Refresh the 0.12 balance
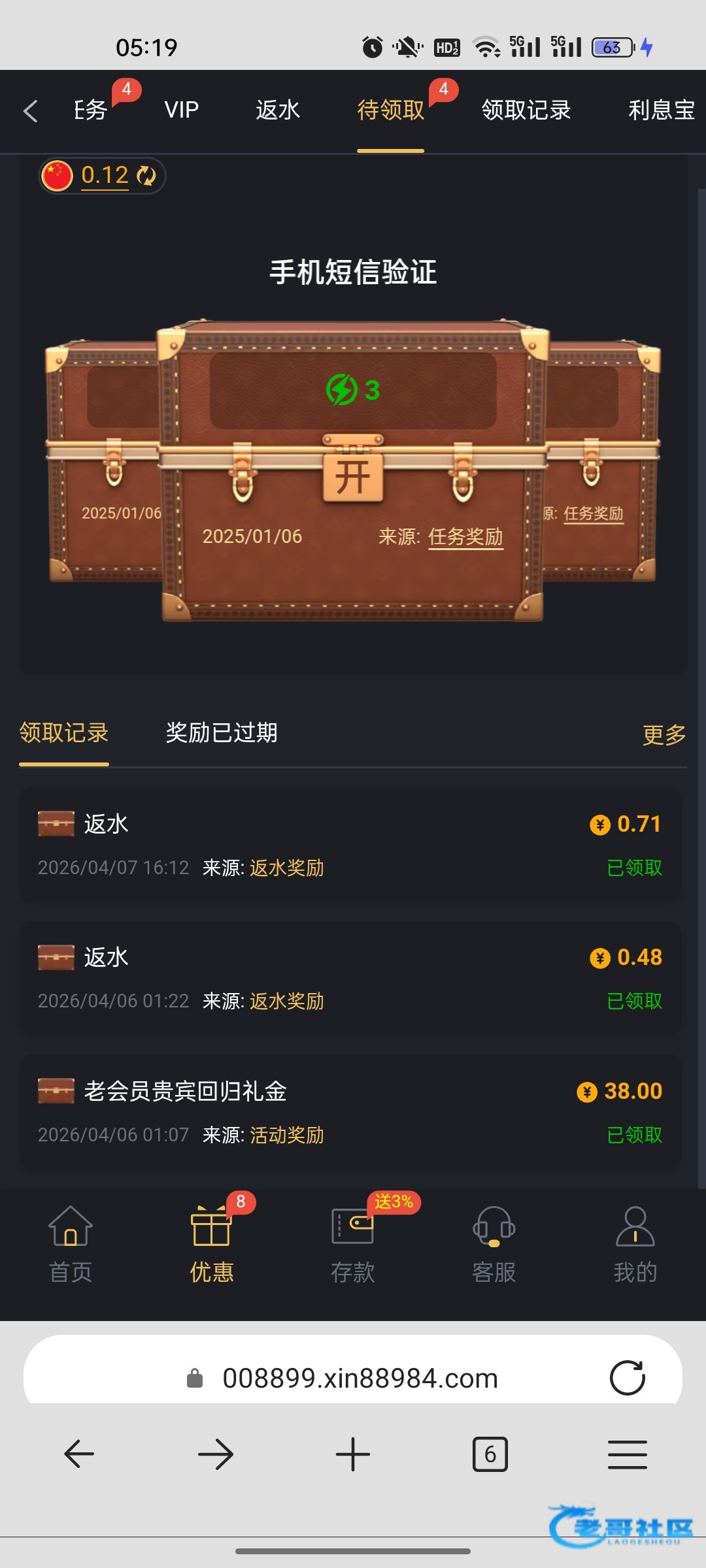The width and height of the screenshot is (706, 1568). point(146,176)
